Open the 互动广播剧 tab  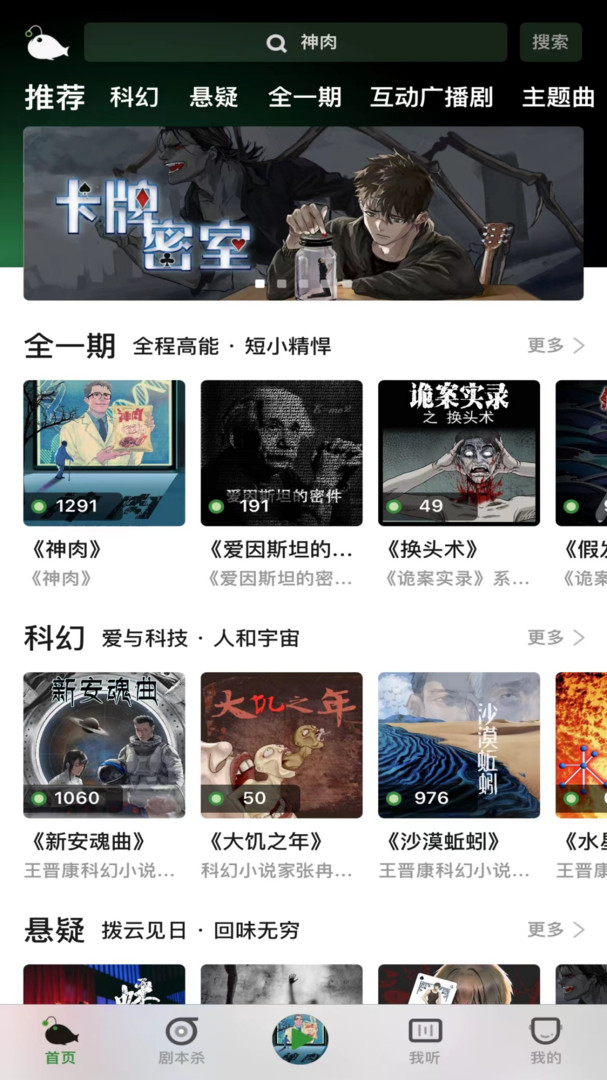coord(431,96)
